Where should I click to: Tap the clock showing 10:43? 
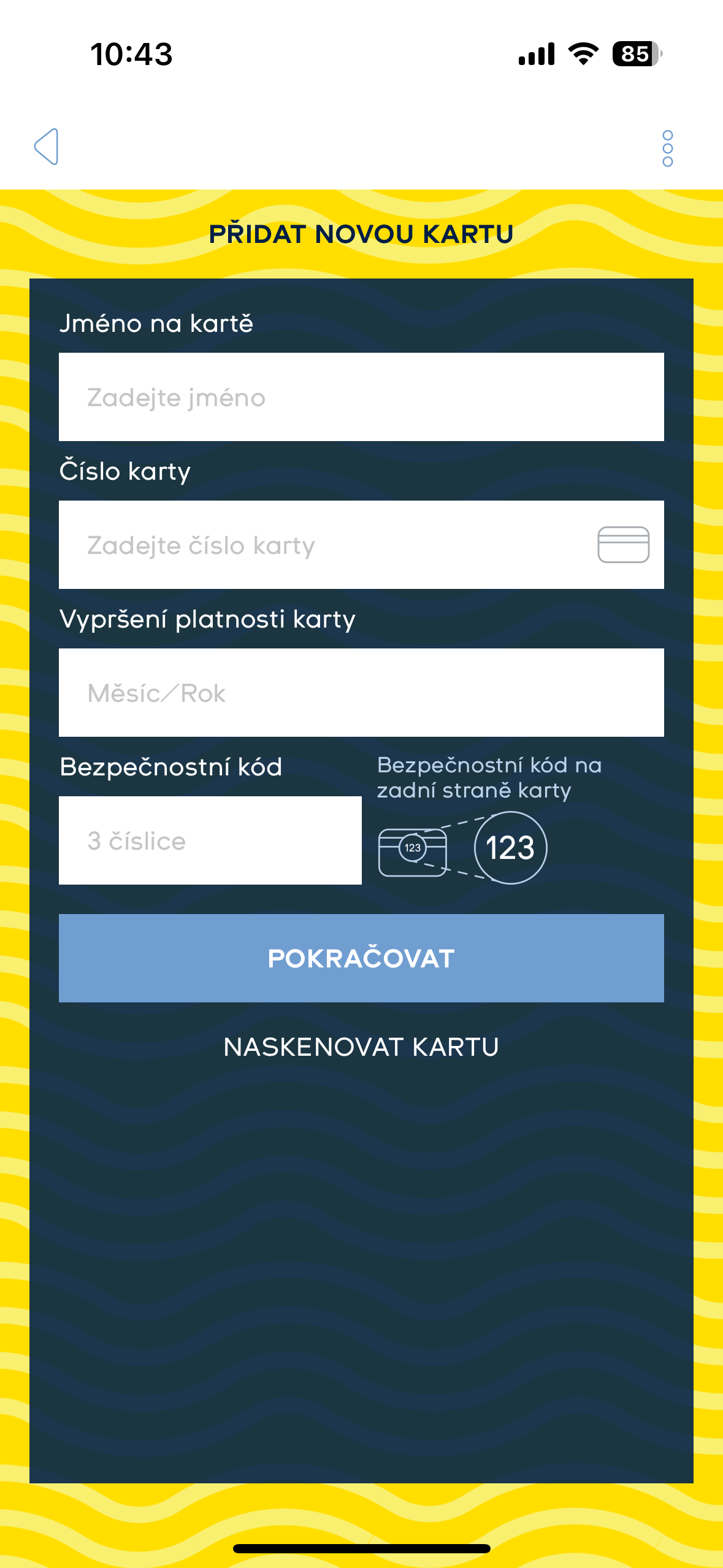click(x=130, y=54)
